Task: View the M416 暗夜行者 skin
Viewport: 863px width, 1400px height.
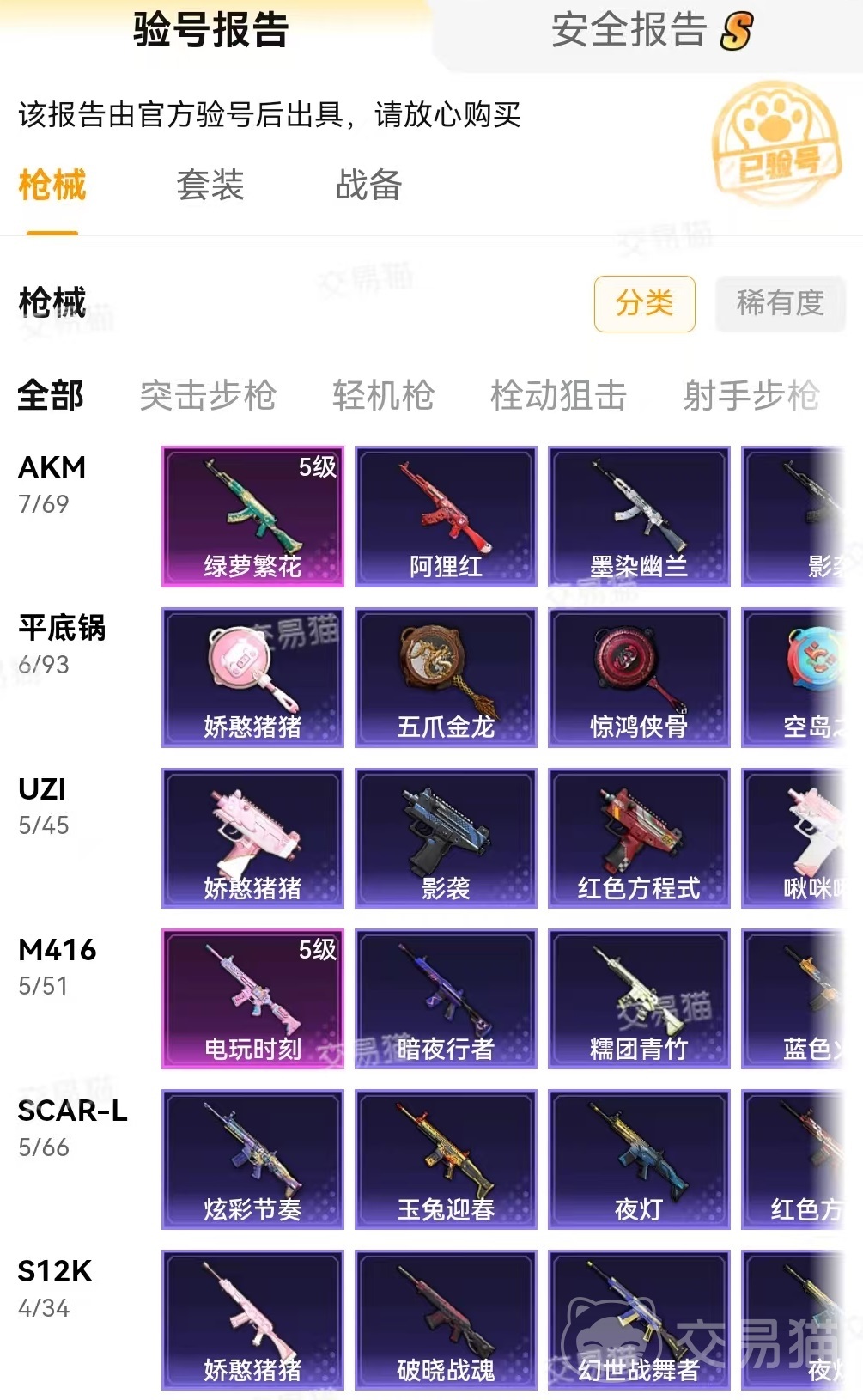Action: pos(446,998)
